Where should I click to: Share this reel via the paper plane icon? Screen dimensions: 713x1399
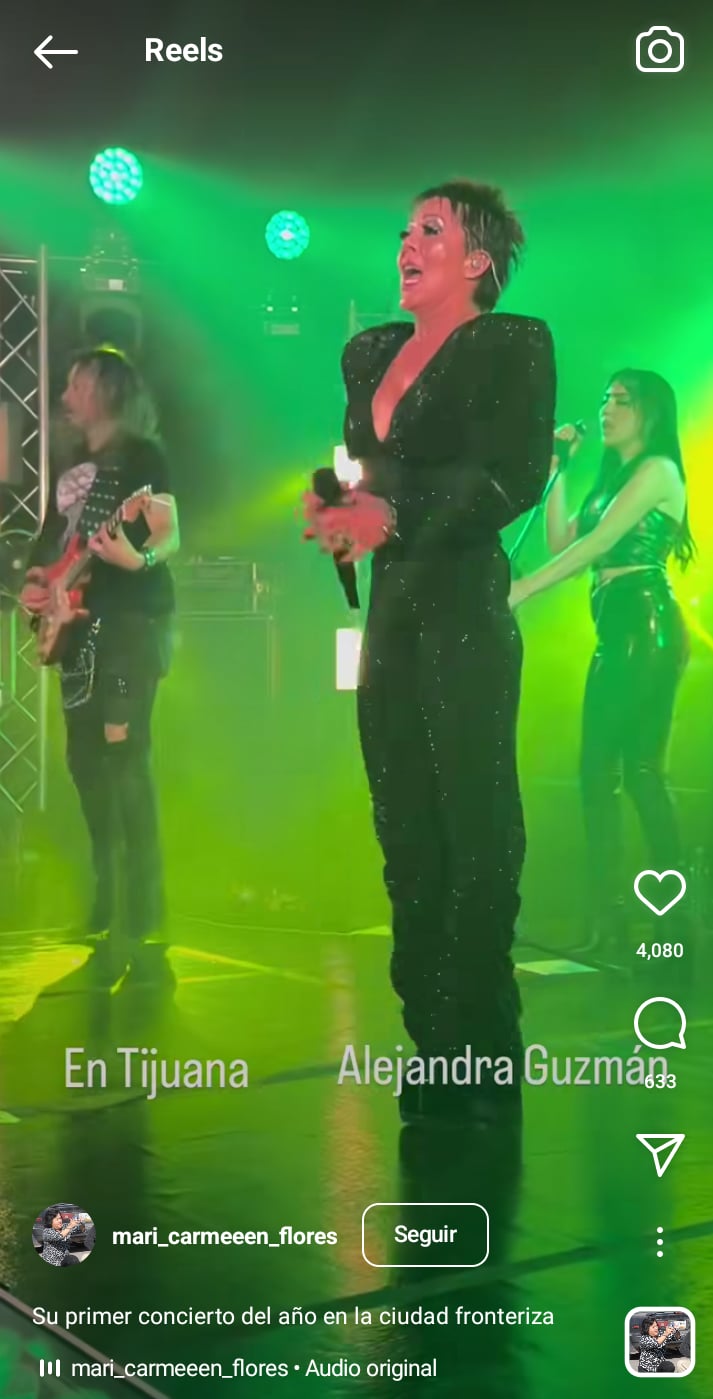[660, 1154]
